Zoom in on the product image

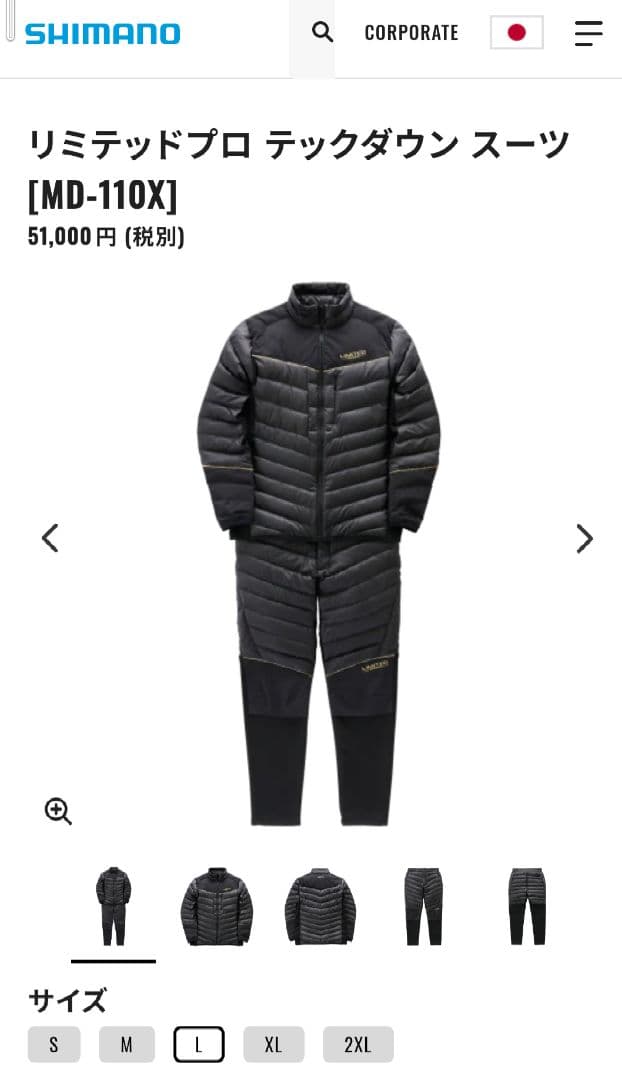(58, 811)
